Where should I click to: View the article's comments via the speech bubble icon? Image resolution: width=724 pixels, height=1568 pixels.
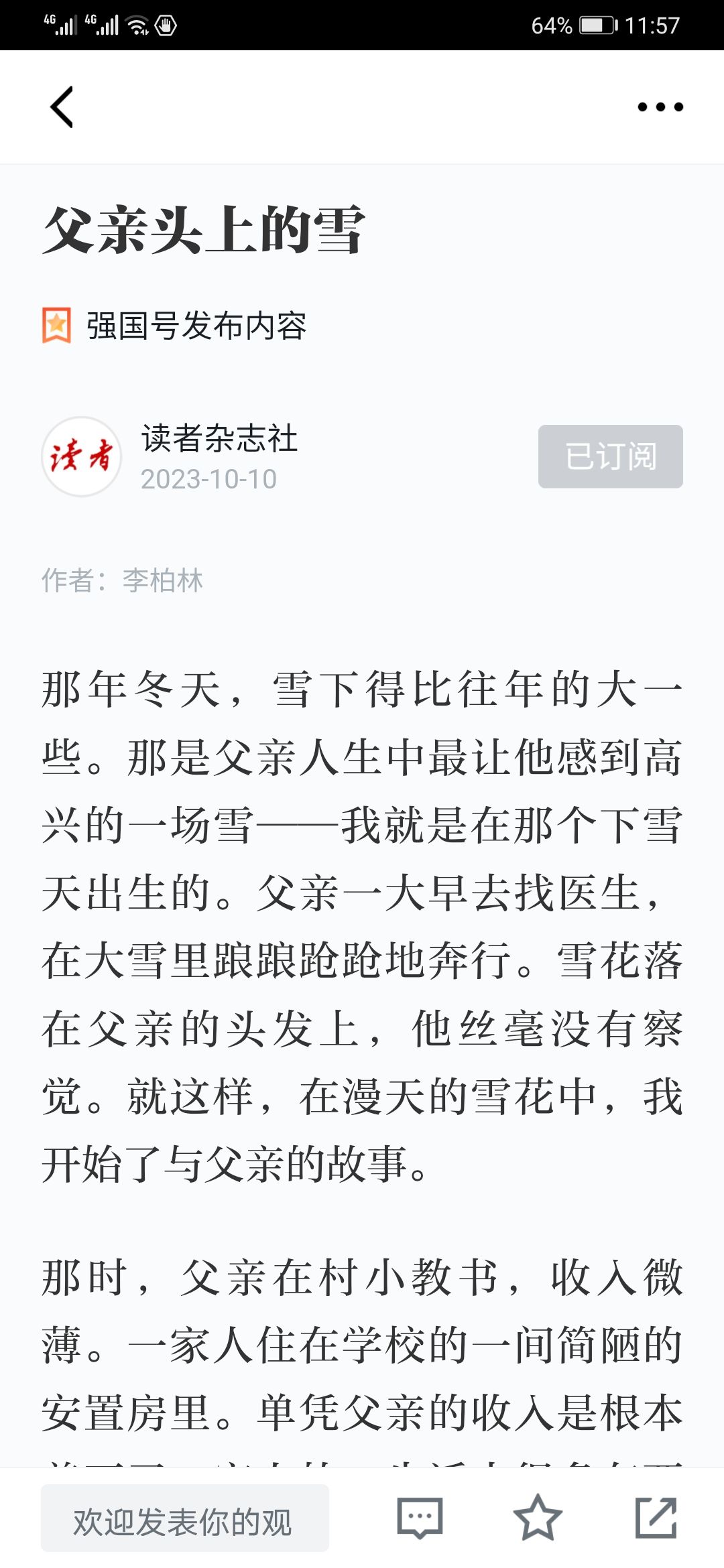420,1518
